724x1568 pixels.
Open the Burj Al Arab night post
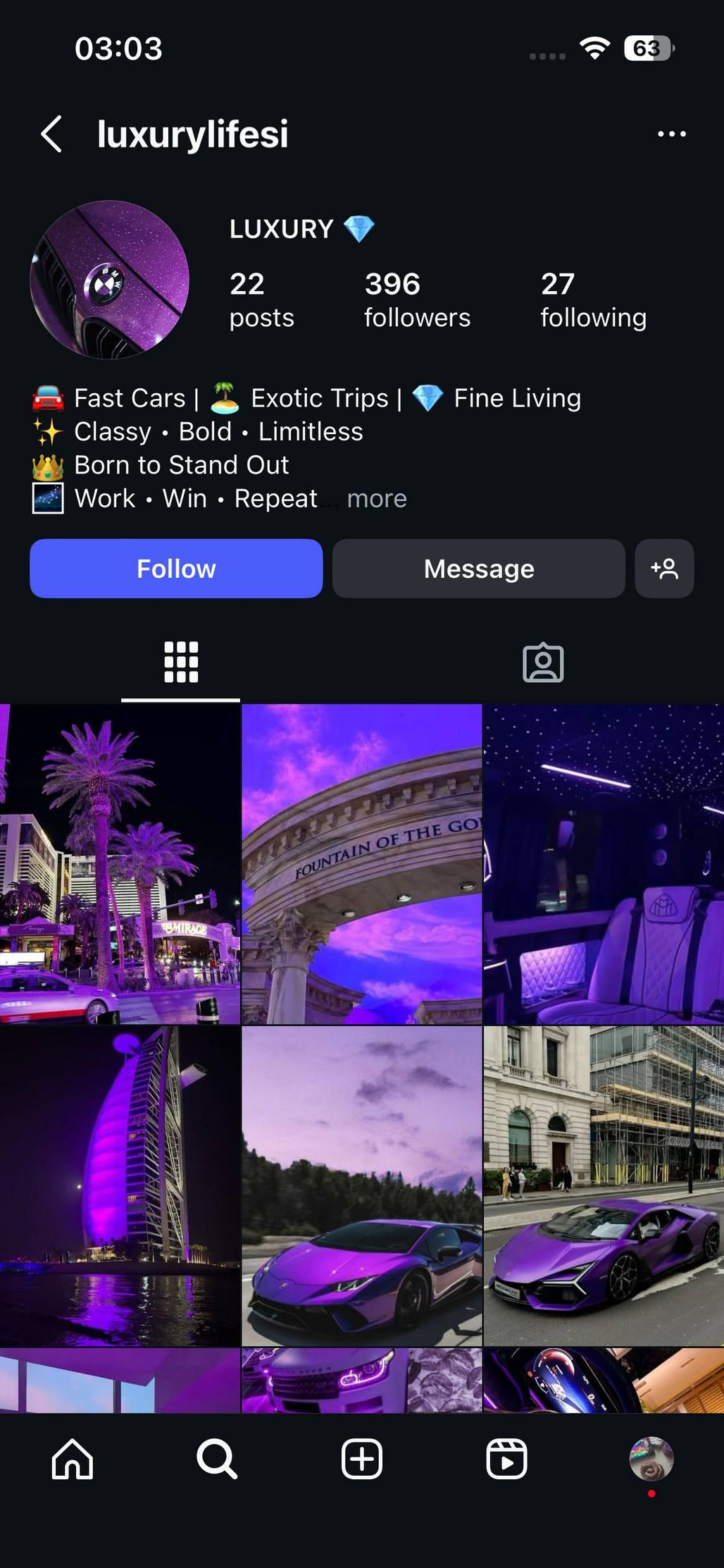(120, 1185)
